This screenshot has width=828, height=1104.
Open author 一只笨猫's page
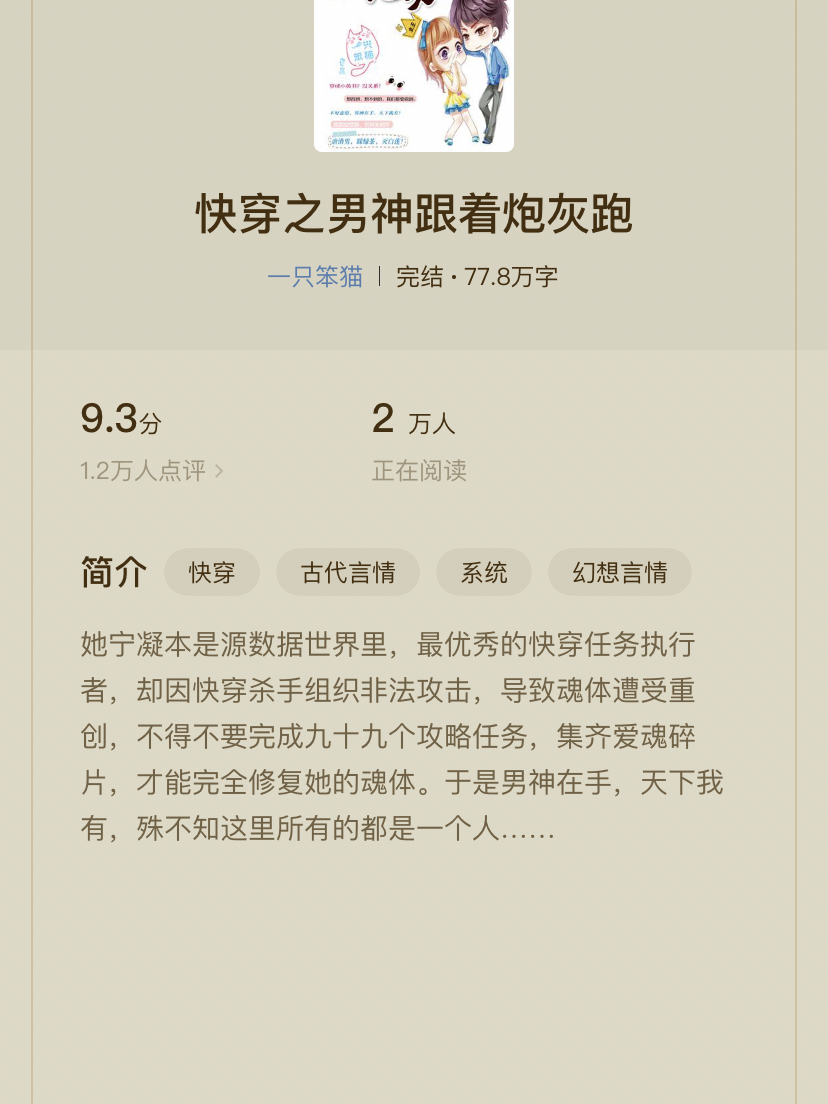click(315, 277)
